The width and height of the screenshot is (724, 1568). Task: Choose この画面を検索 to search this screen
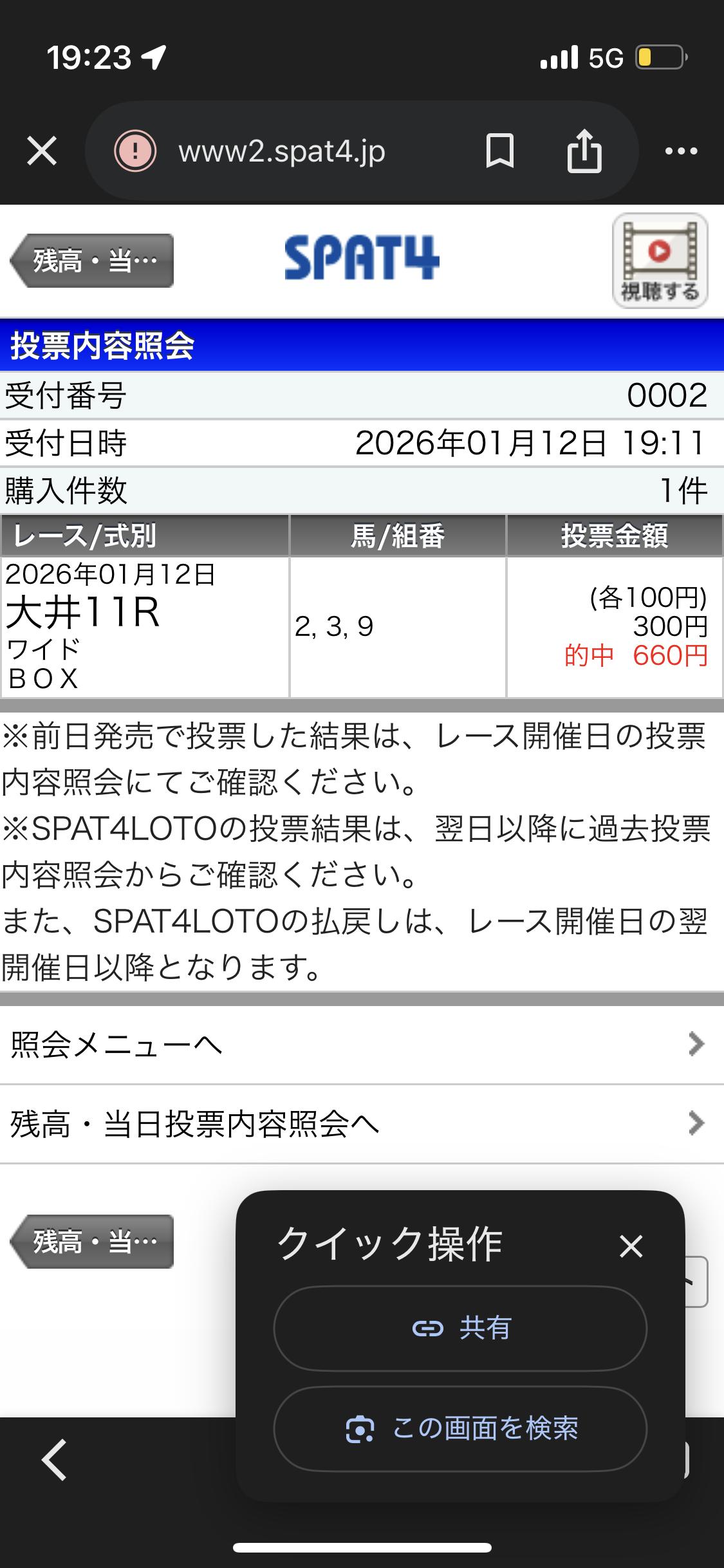[x=460, y=1428]
